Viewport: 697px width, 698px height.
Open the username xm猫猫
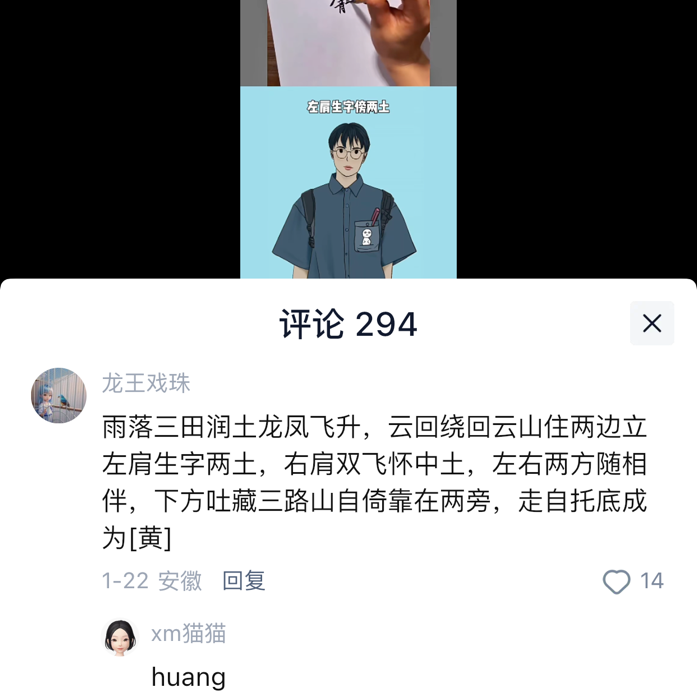tap(188, 633)
